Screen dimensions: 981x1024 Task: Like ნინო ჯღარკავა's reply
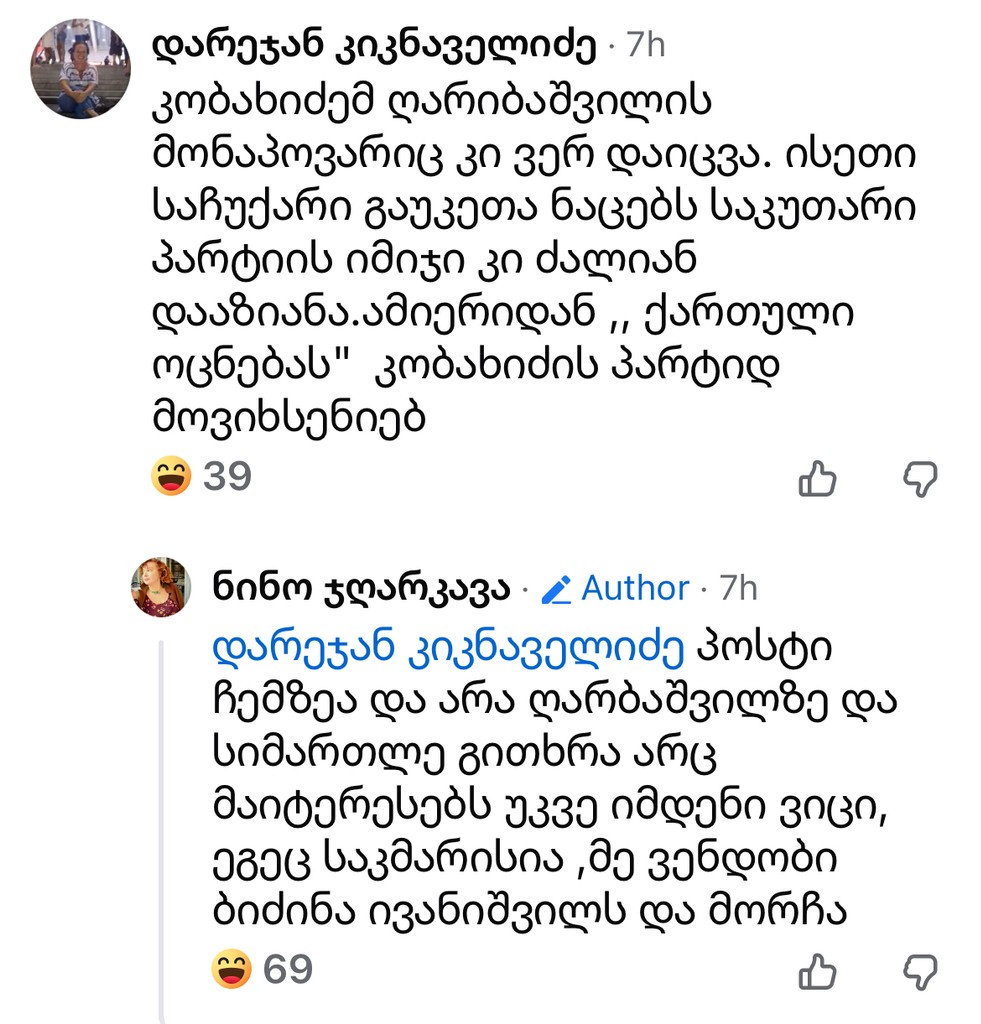click(817, 970)
